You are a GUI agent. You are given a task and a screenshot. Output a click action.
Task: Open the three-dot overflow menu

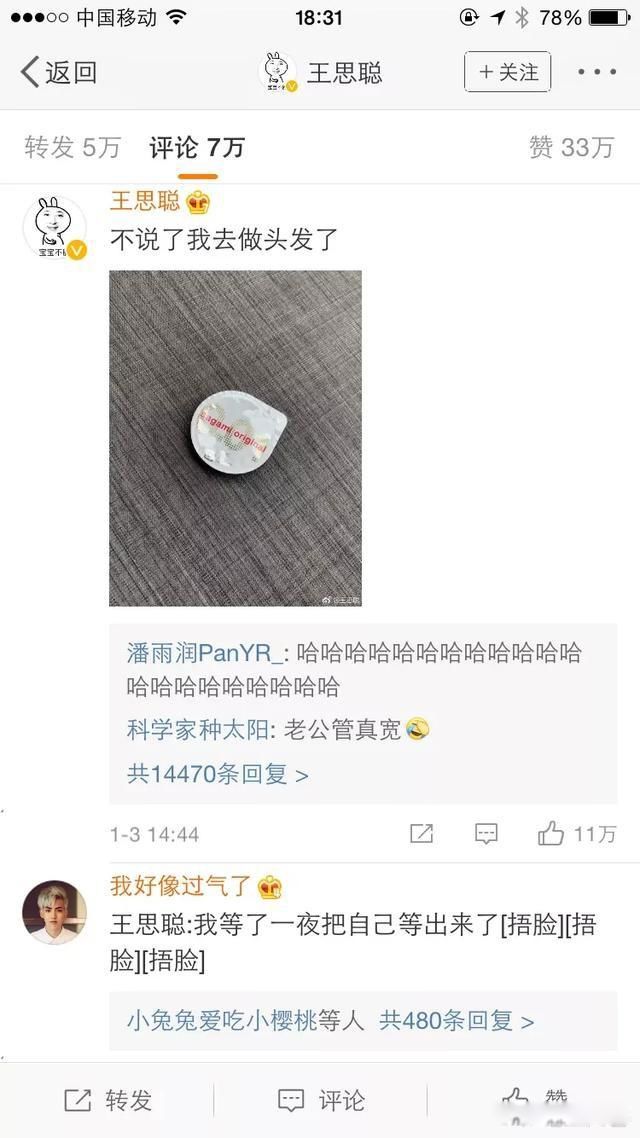(597, 72)
